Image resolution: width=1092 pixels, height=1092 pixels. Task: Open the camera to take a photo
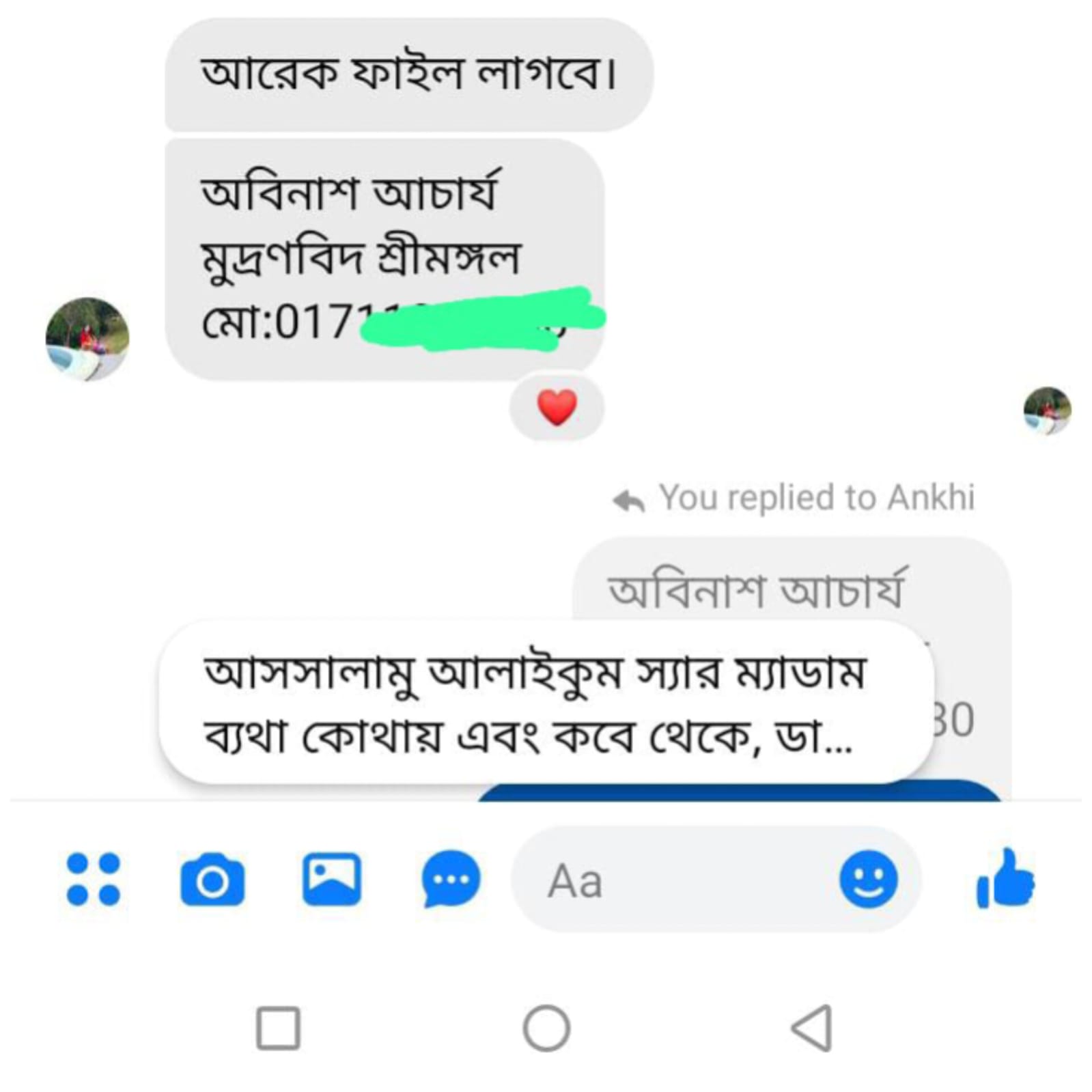click(212, 880)
